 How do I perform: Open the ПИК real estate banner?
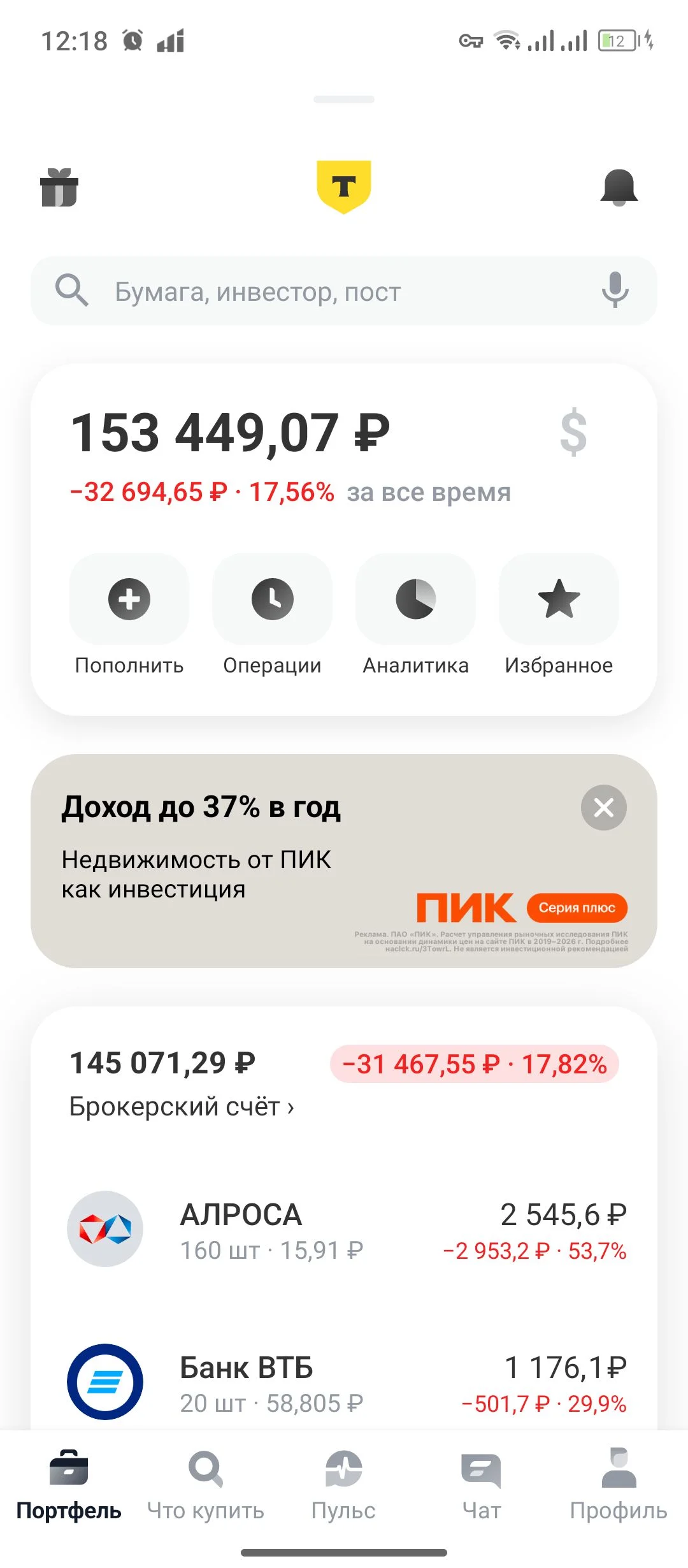344,861
